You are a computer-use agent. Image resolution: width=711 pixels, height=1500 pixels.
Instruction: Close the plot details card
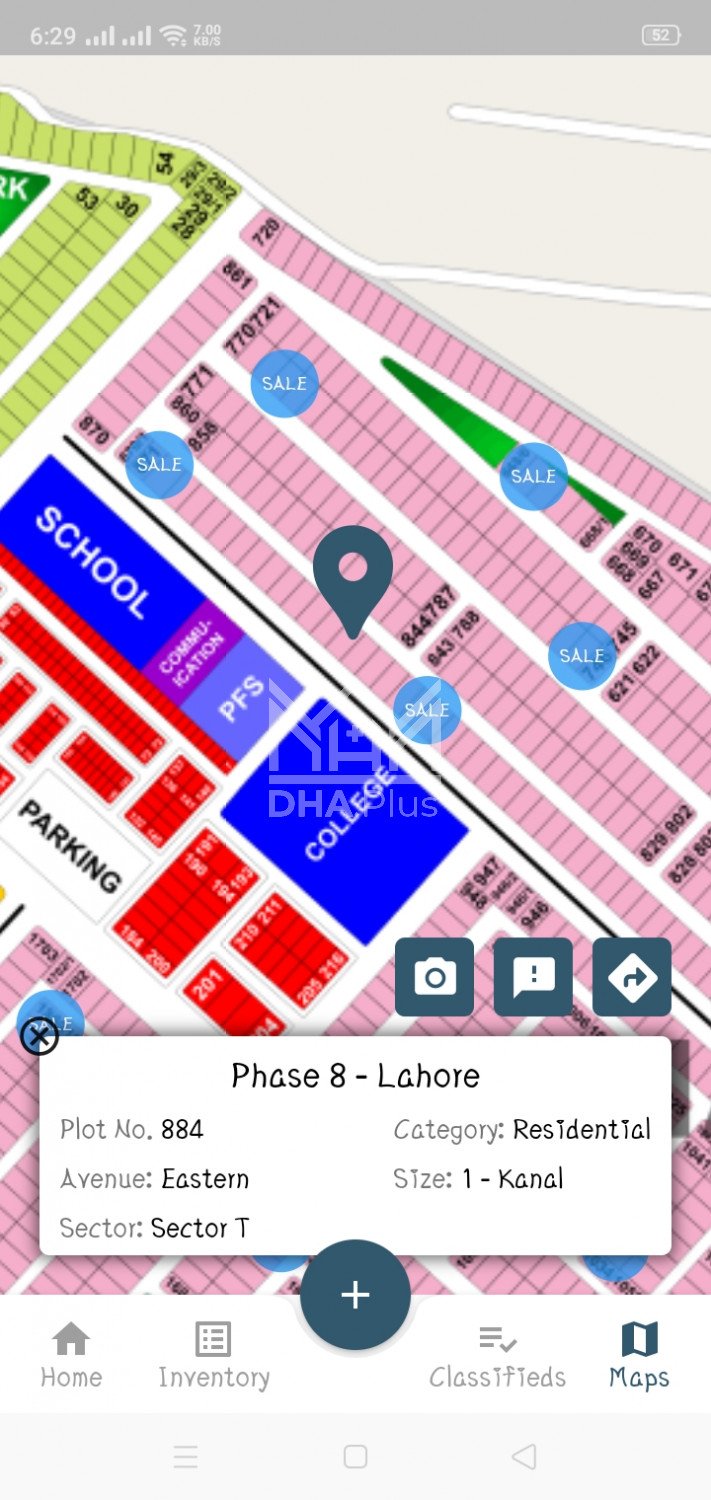point(40,1037)
